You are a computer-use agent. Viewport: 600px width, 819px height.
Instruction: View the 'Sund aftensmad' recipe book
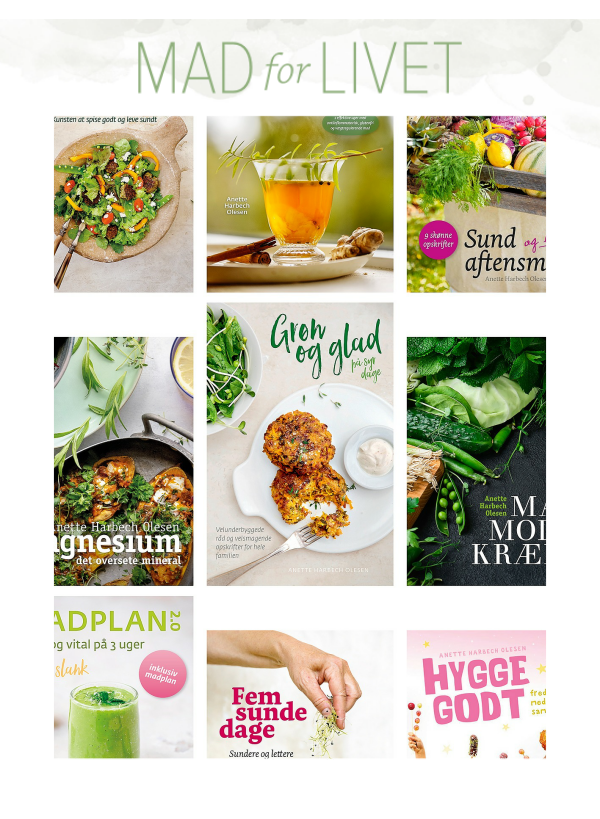[476, 204]
